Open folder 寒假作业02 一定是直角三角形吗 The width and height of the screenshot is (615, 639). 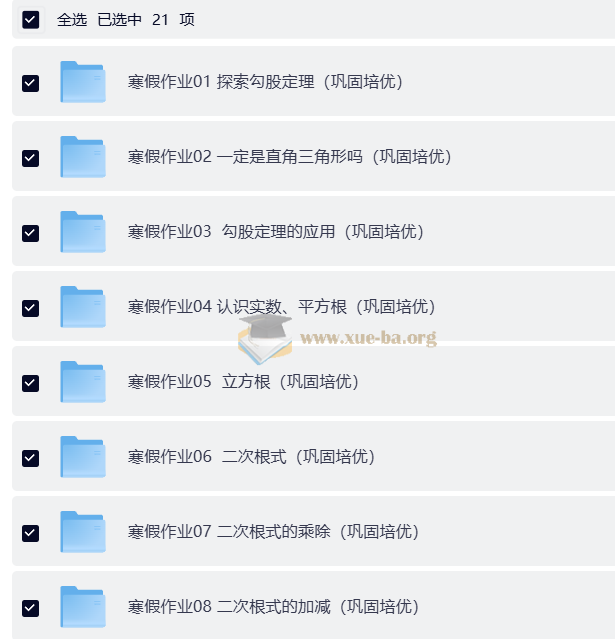(289, 157)
